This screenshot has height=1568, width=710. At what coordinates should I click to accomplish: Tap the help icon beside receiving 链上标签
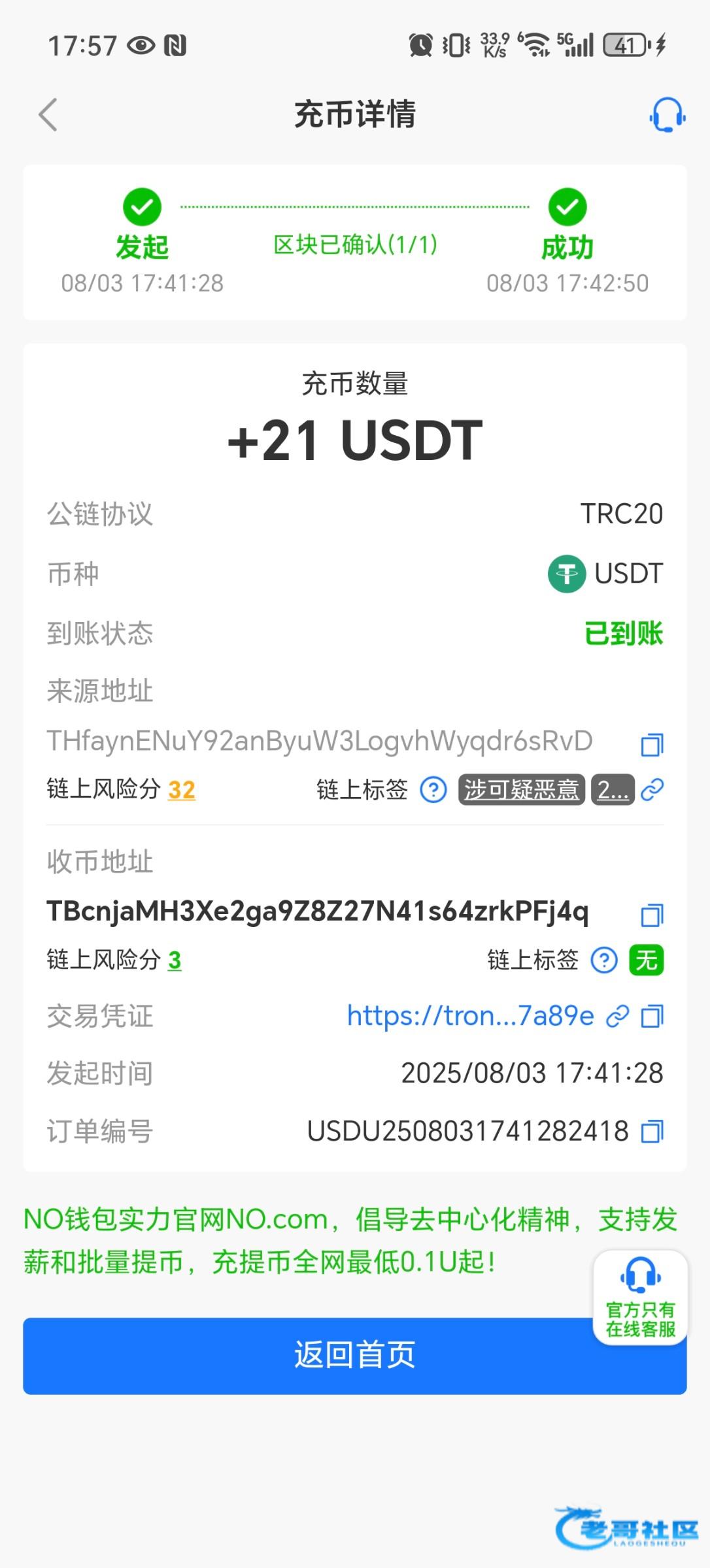click(604, 960)
